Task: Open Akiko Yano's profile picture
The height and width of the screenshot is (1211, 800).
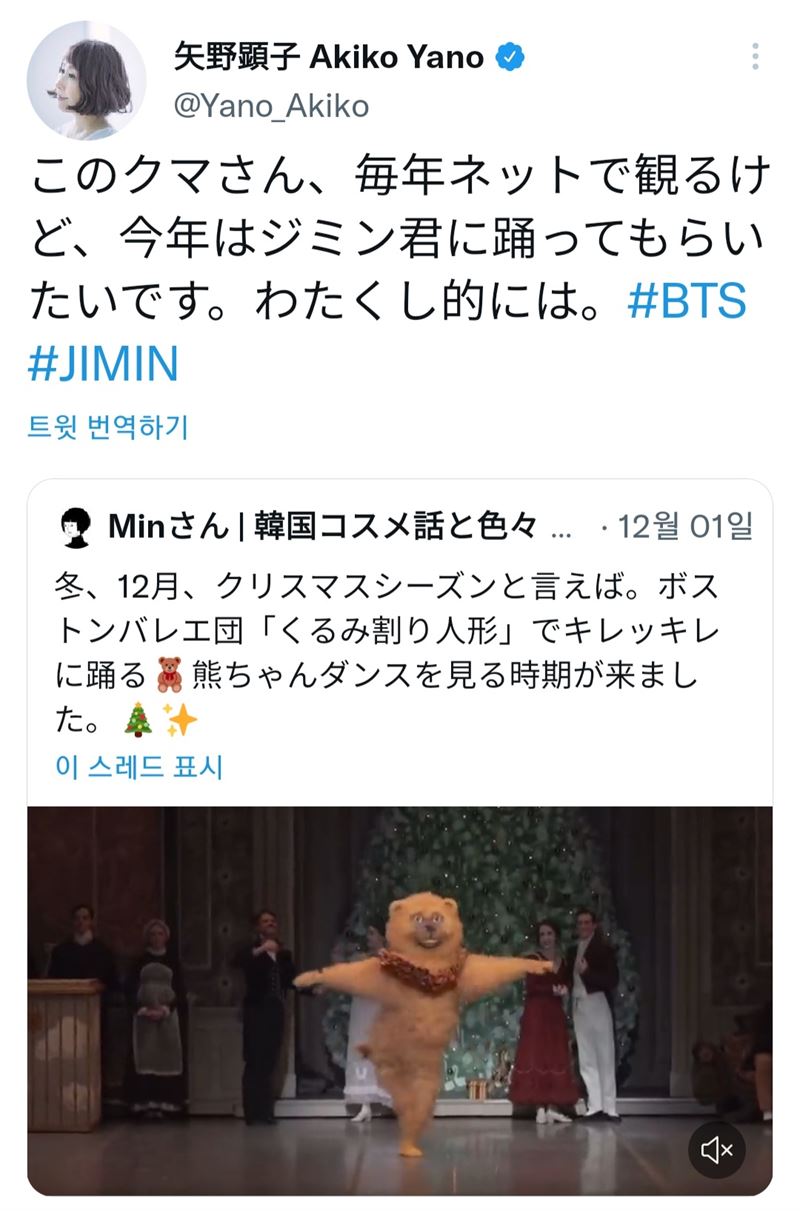Action: [86, 81]
